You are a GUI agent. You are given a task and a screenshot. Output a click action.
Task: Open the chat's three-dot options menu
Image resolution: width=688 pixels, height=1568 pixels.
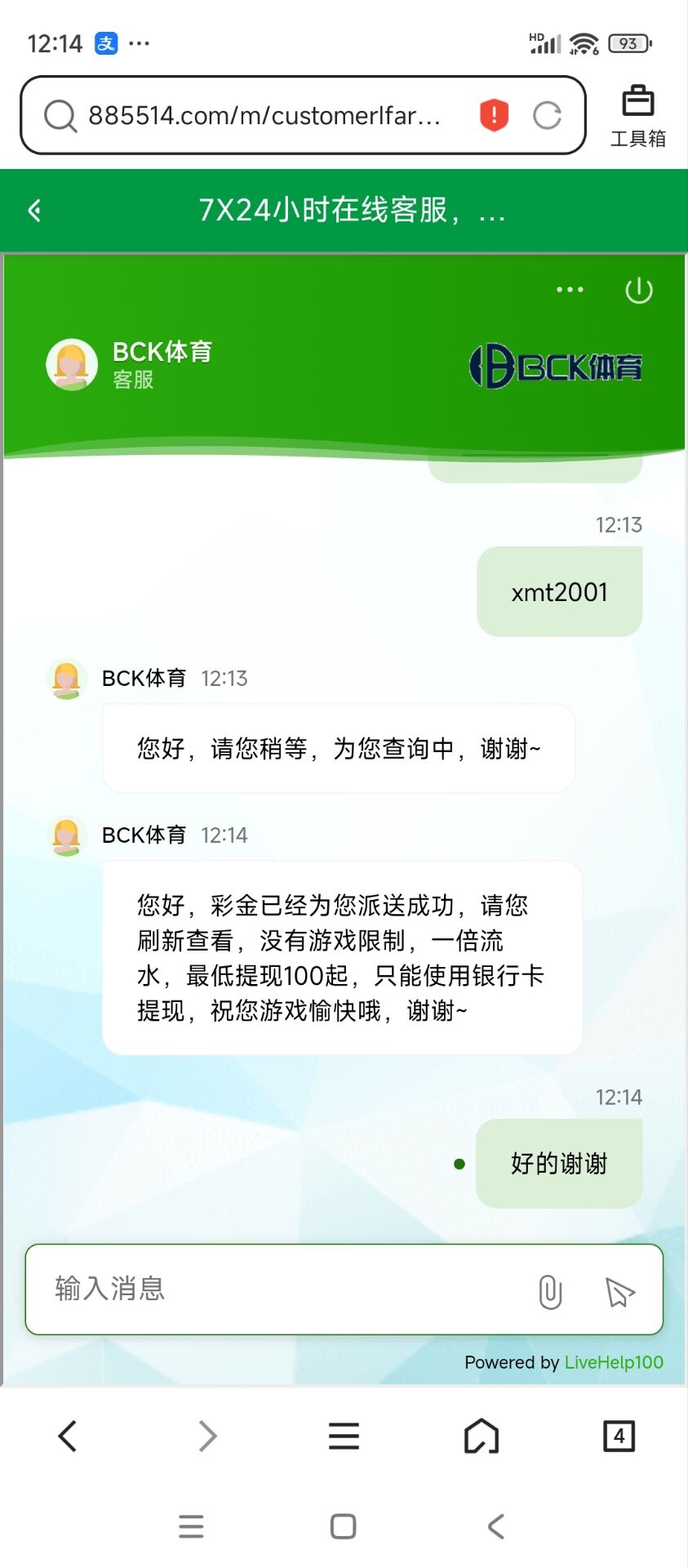(x=570, y=290)
